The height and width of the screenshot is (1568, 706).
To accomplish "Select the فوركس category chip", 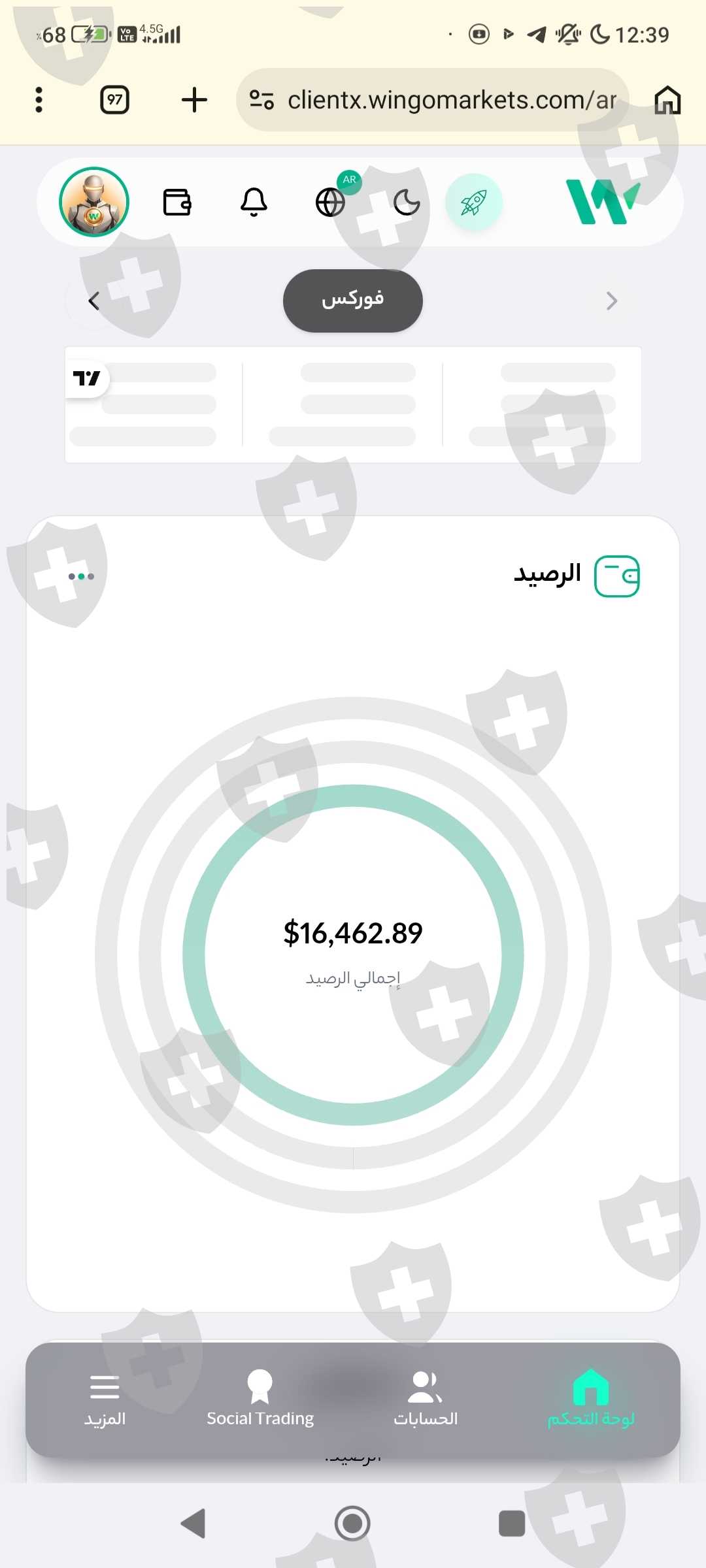I will click(x=353, y=301).
